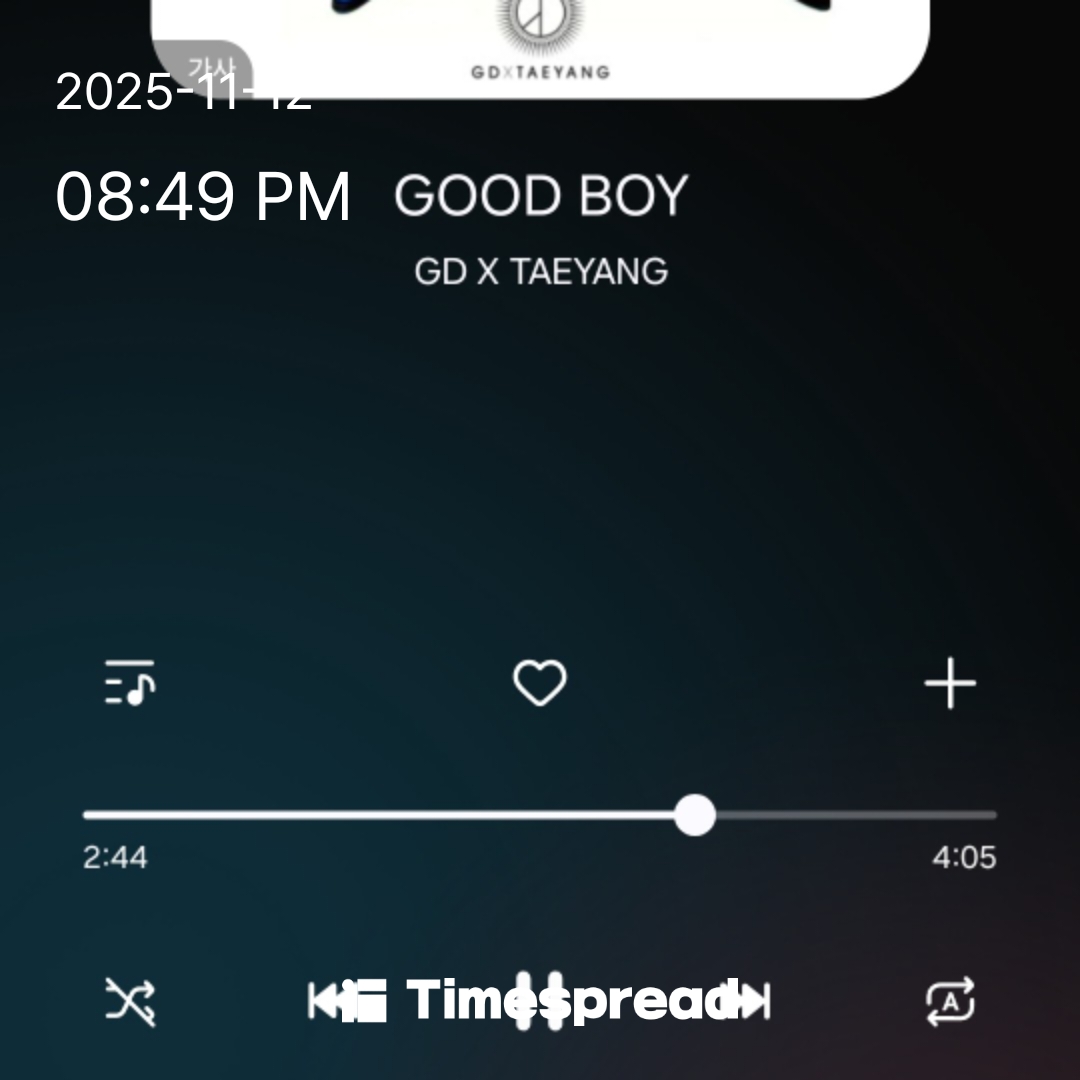Change the repeat mode
1080x1080 pixels.
point(950,1001)
